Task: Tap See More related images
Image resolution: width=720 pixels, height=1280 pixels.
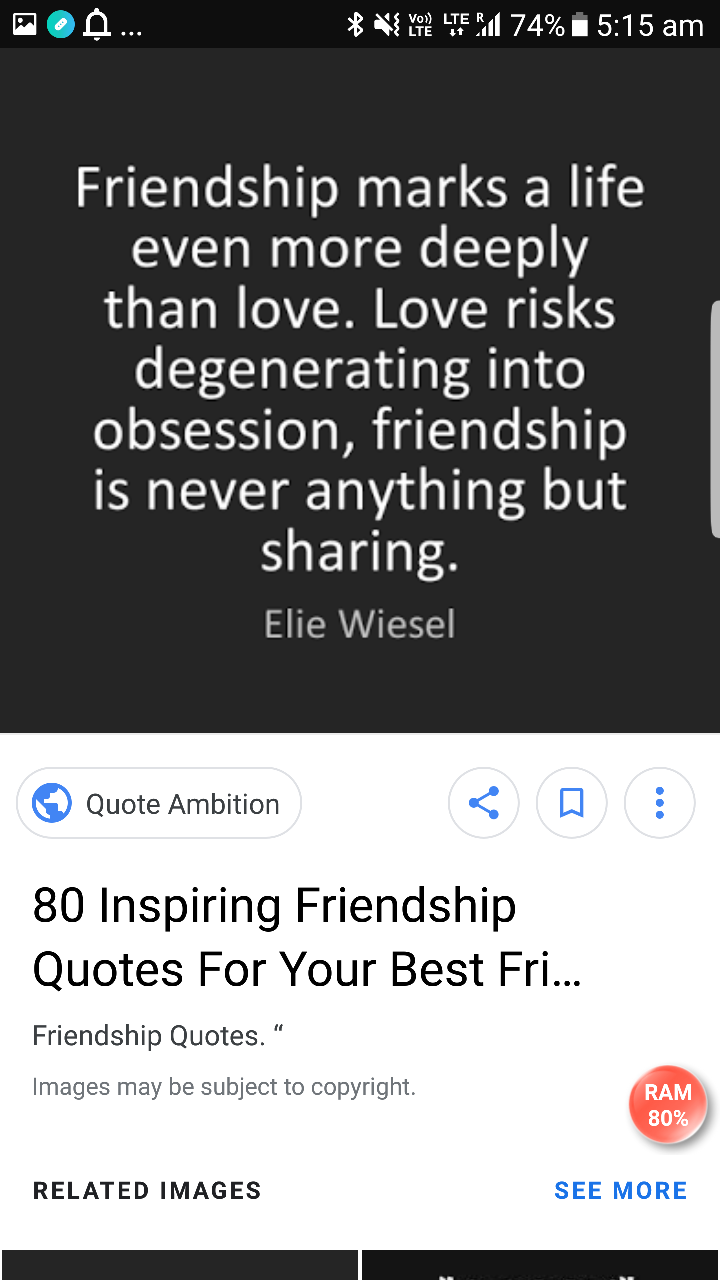Action: (x=621, y=1190)
